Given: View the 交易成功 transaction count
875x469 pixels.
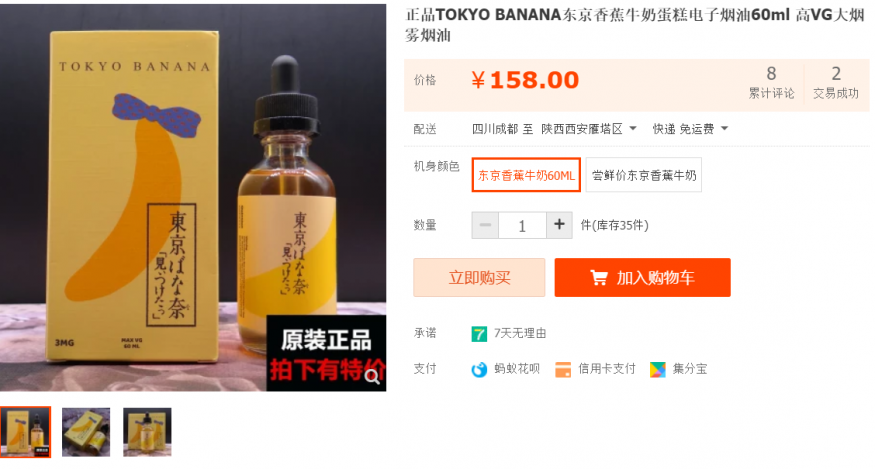Looking at the screenshot, I should coord(835,83).
